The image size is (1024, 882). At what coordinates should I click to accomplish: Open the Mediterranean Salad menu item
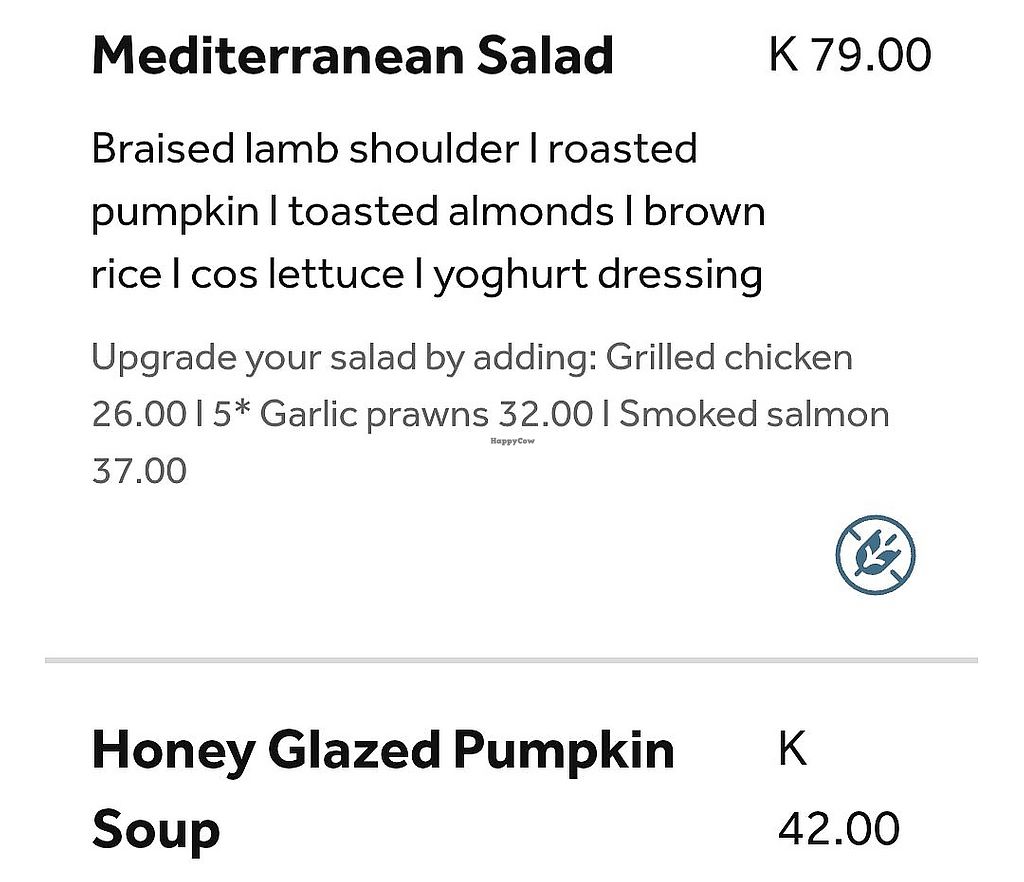coord(353,57)
